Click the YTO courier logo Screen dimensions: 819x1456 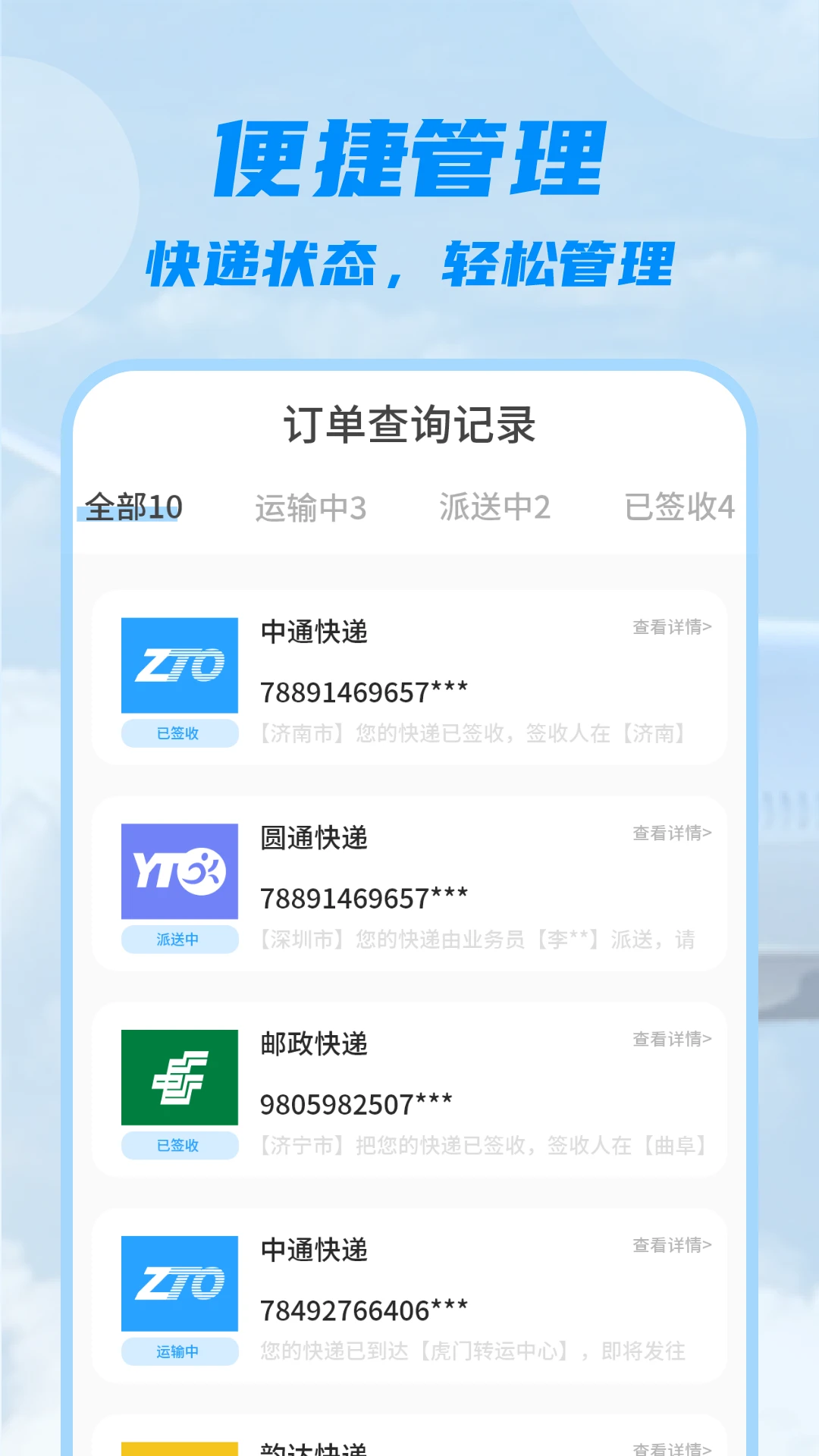180,871
